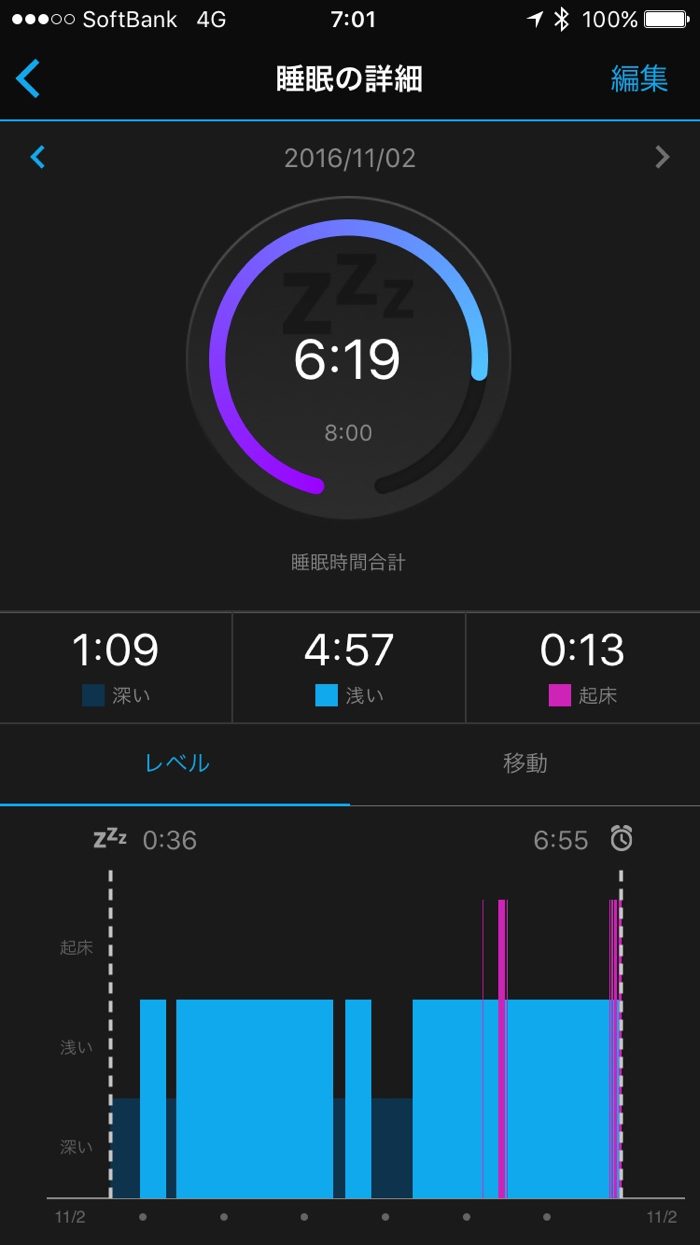Switch to the レベル tab
This screenshot has width=700, height=1245.
click(177, 764)
